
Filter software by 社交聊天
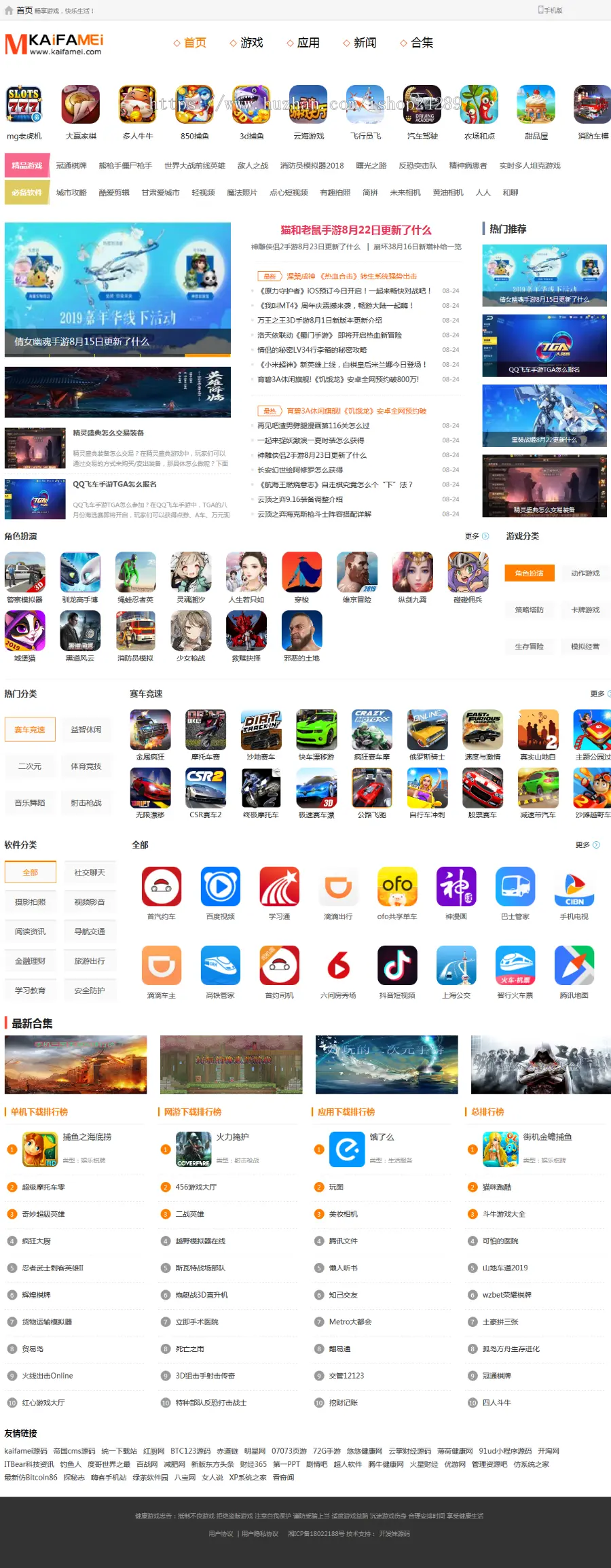click(x=90, y=872)
